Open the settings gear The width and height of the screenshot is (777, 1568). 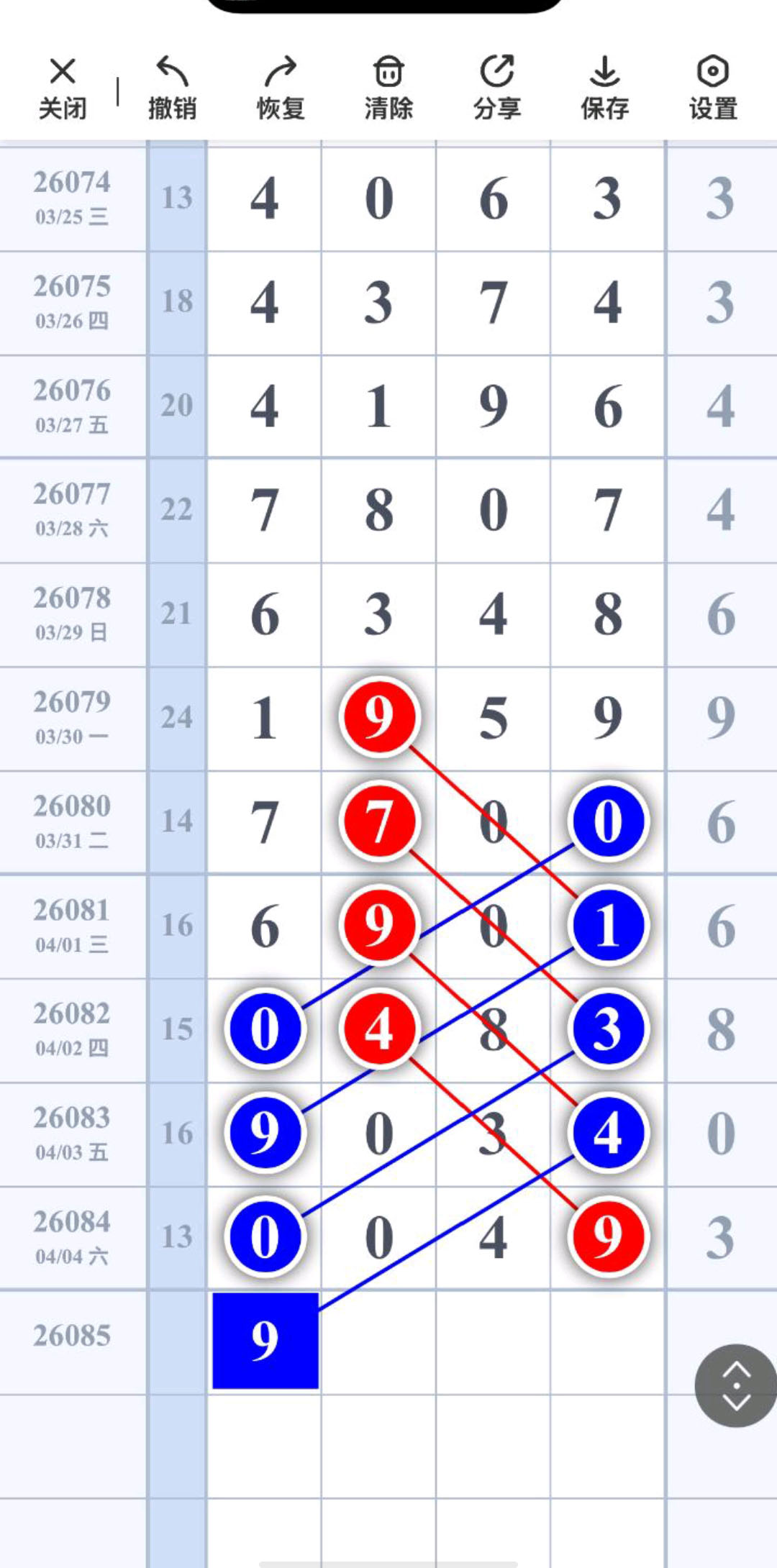click(x=713, y=88)
